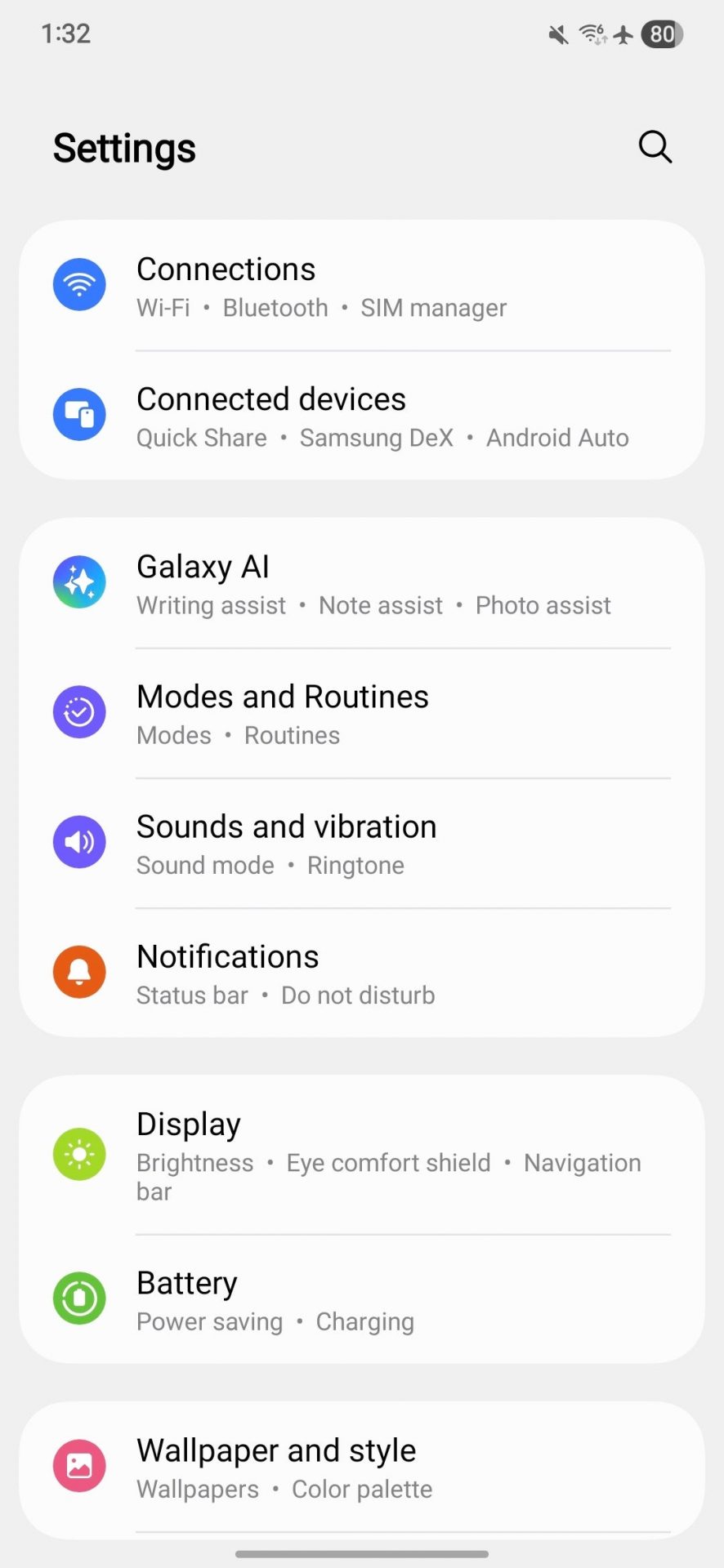This screenshot has width=724, height=1568.
Task: Select the Notifications row
Action: pyautogui.click(x=361, y=973)
